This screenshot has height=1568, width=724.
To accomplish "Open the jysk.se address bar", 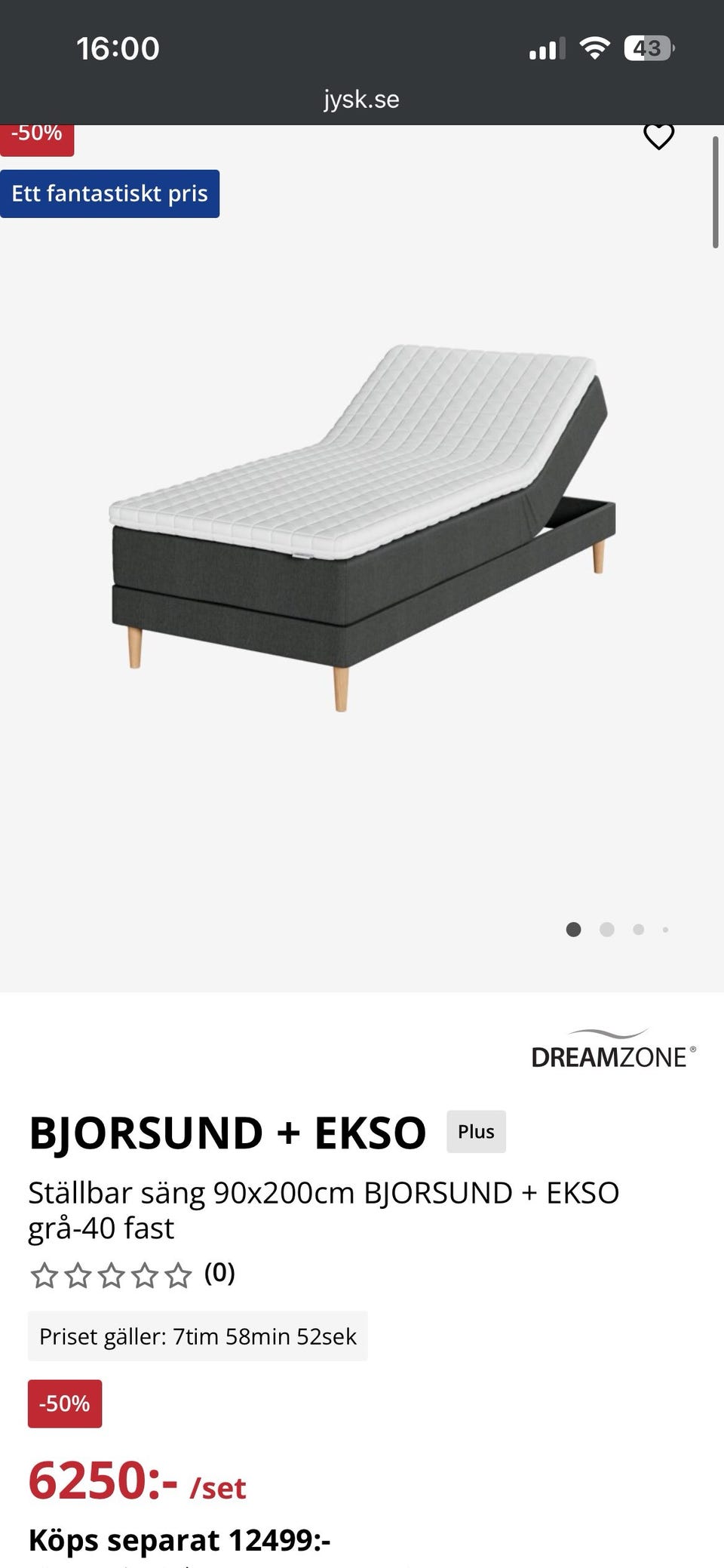I will 361,99.
